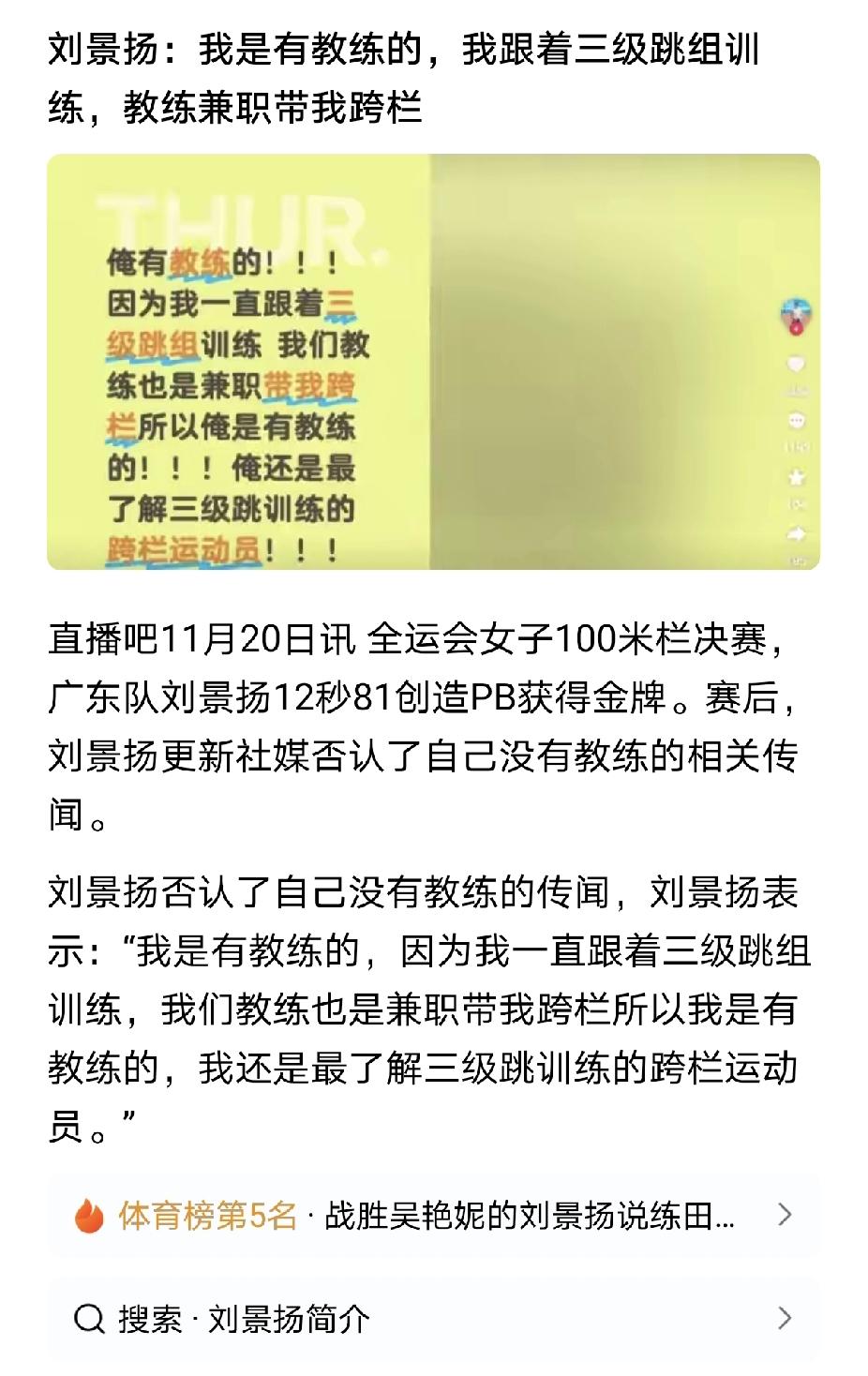Screen dimensions: 868x1376
Task: Like the video with the heart icon
Action: (x=797, y=366)
